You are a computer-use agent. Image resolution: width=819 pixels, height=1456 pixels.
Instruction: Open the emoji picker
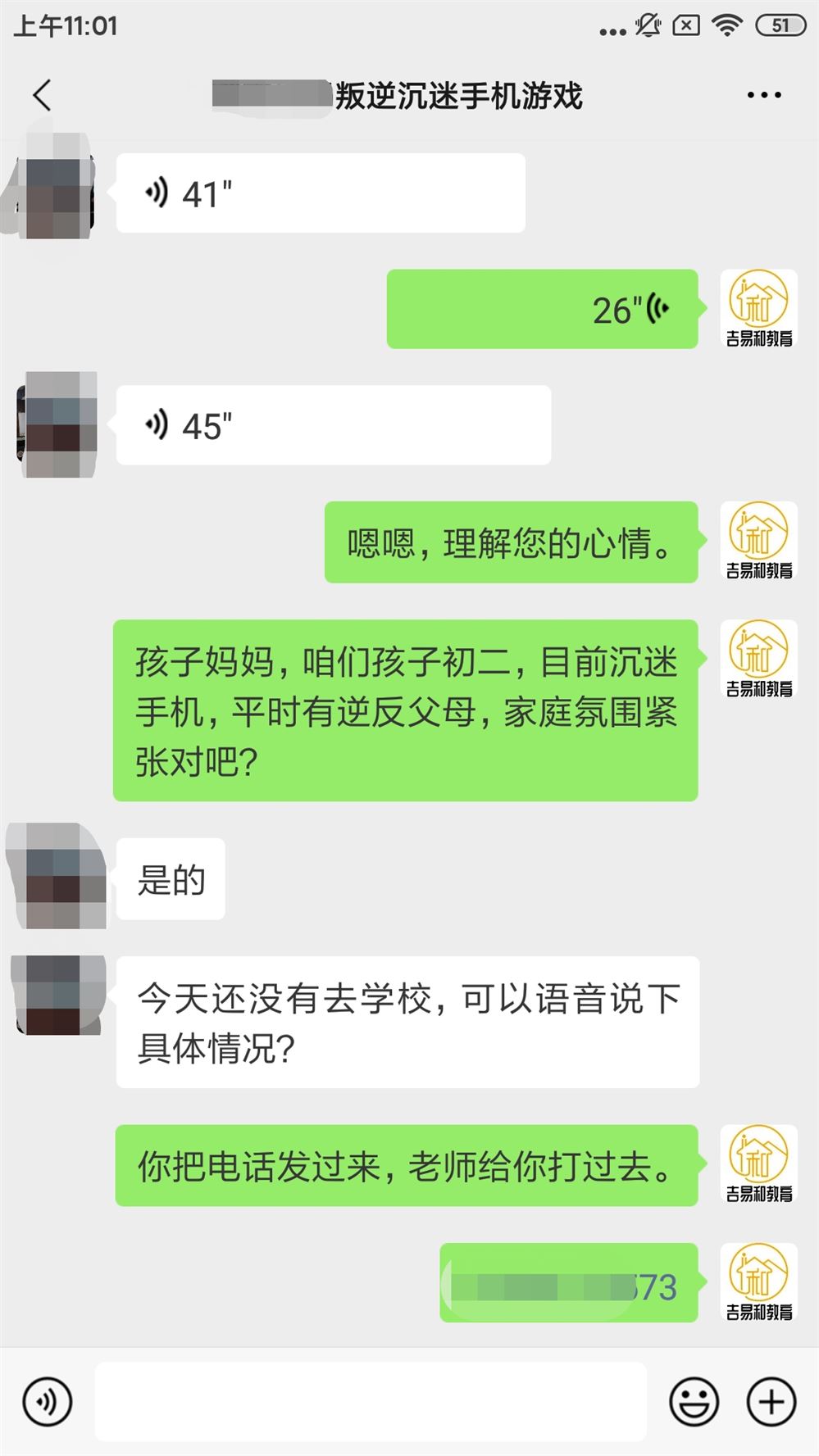(x=694, y=1402)
